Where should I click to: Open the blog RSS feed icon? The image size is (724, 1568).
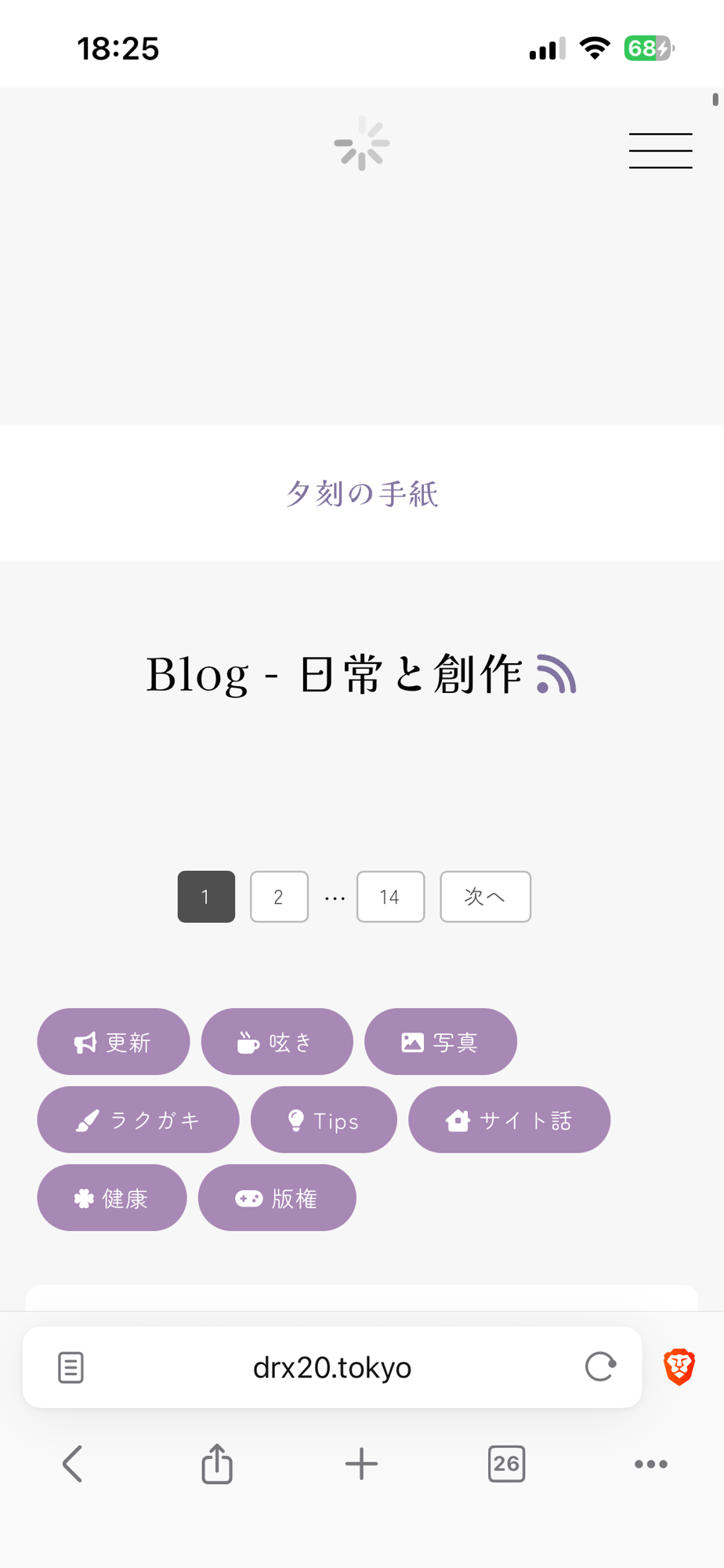(556, 674)
